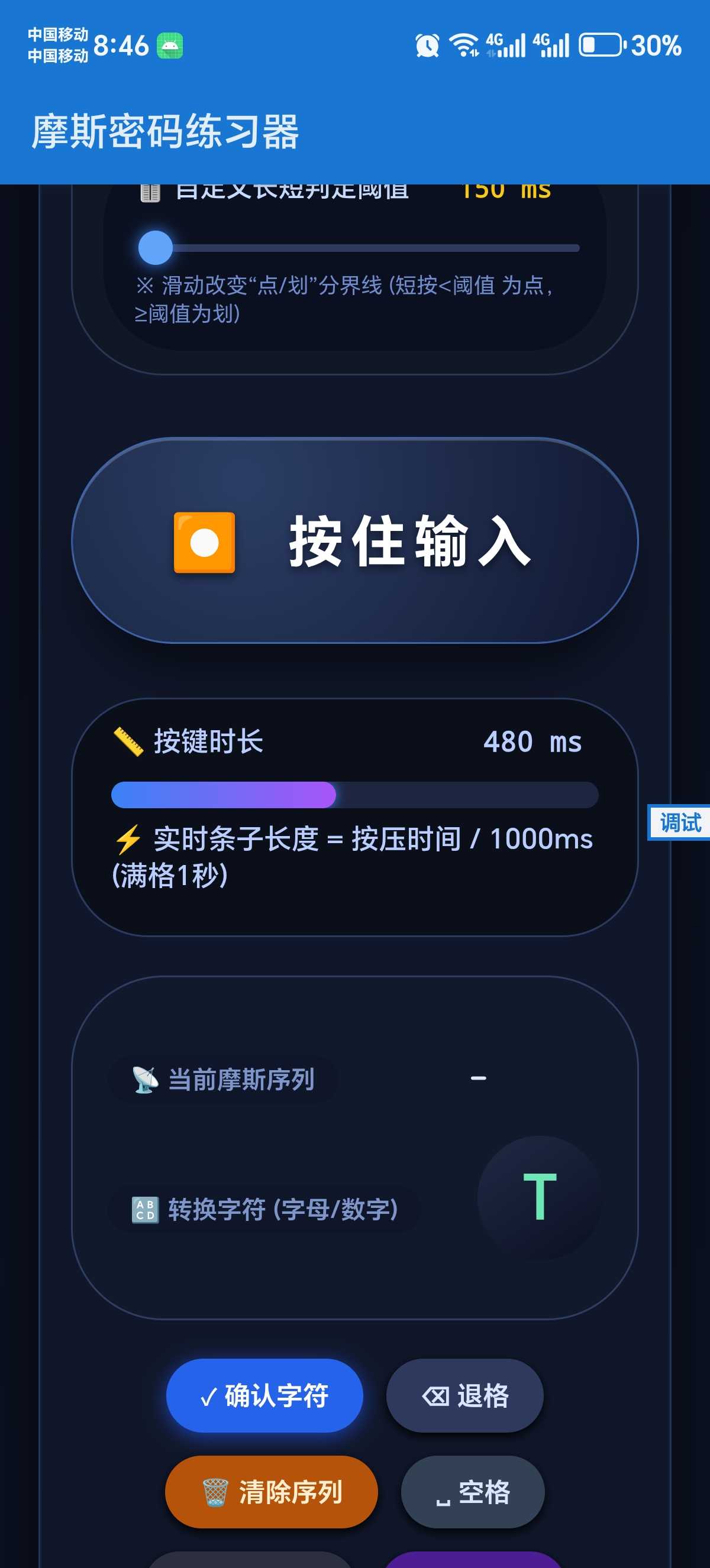Open the 调试 debug tab
Image resolution: width=710 pixels, height=1568 pixels.
[680, 822]
